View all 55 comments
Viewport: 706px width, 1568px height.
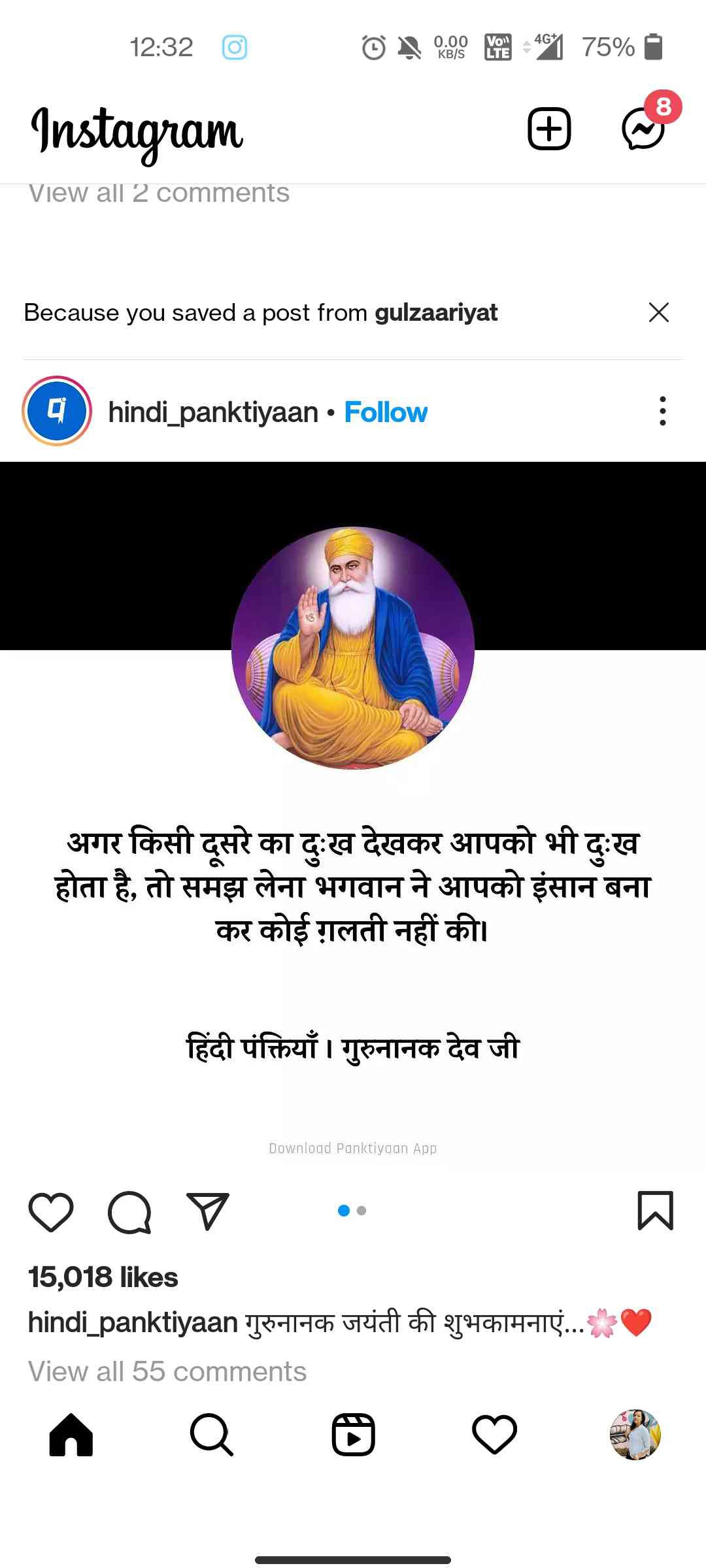tap(167, 1371)
